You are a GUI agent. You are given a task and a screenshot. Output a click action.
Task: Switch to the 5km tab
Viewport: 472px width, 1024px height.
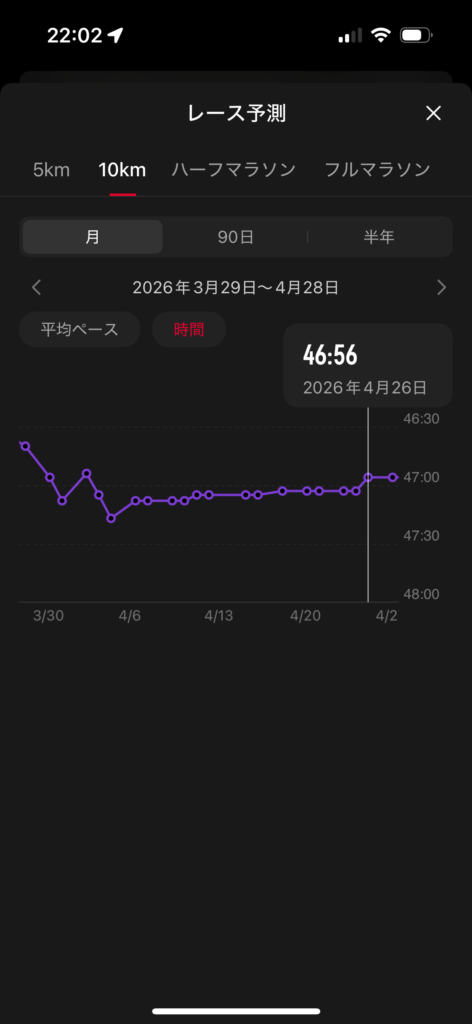click(x=52, y=170)
